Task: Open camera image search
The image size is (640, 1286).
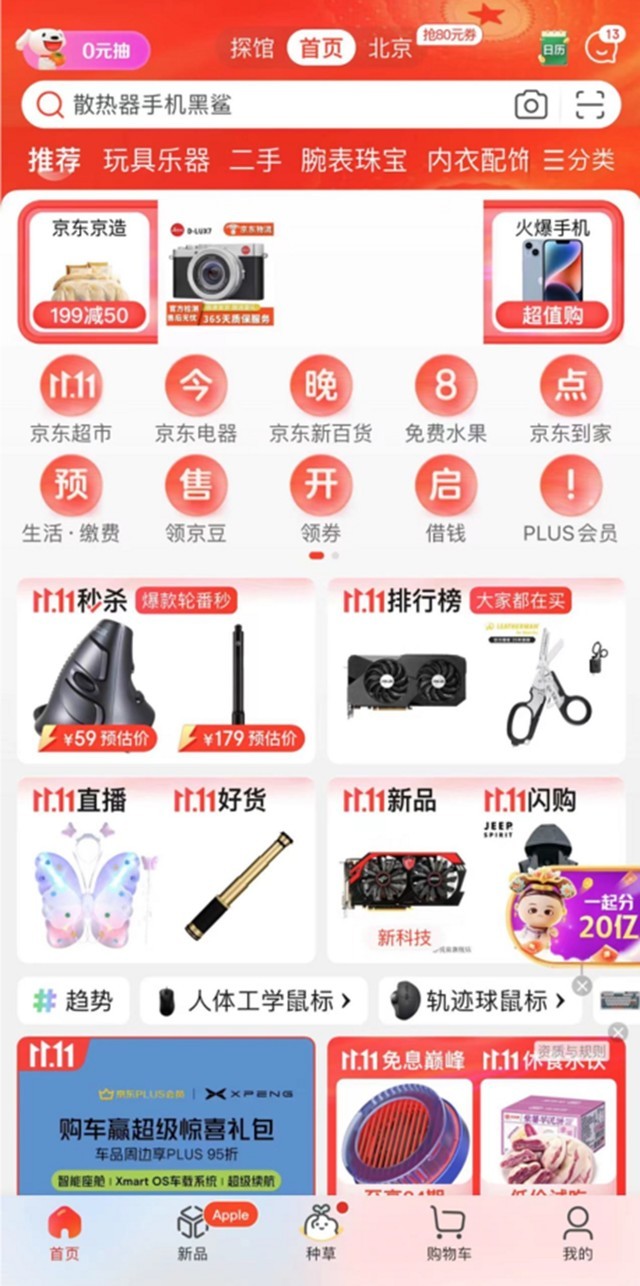Action: point(531,105)
